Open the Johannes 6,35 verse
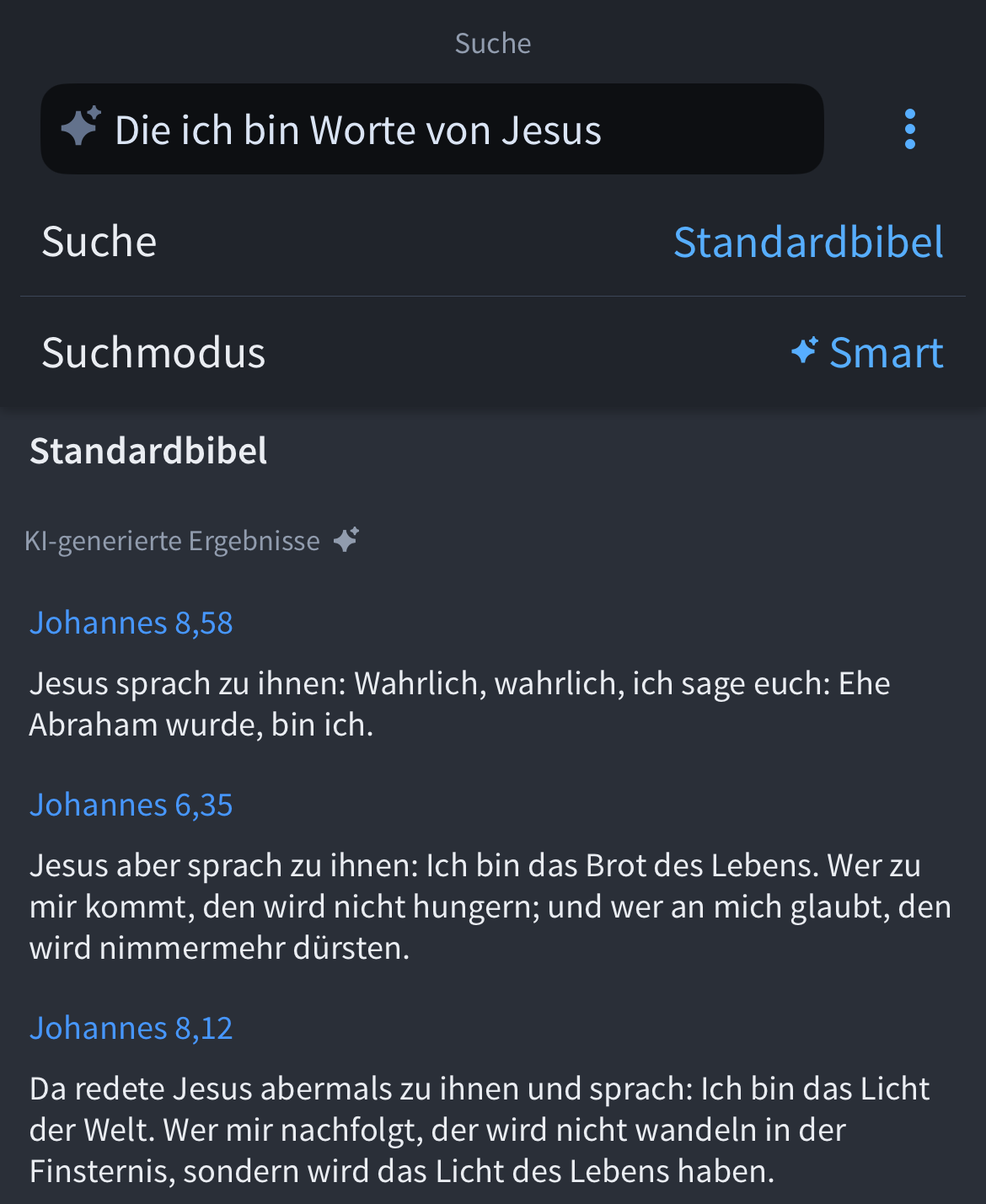The width and height of the screenshot is (986, 1204). (131, 805)
